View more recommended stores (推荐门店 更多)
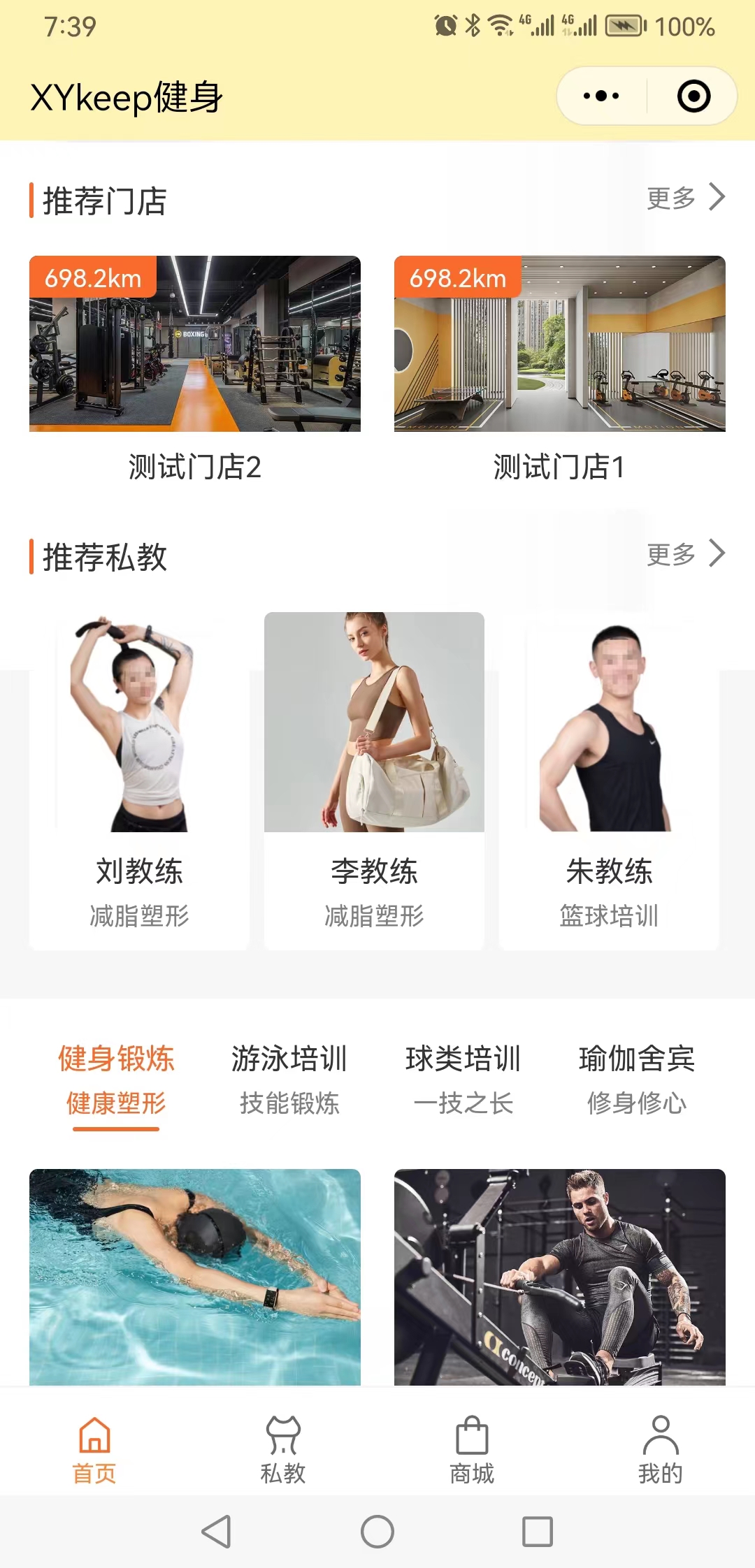 click(685, 198)
